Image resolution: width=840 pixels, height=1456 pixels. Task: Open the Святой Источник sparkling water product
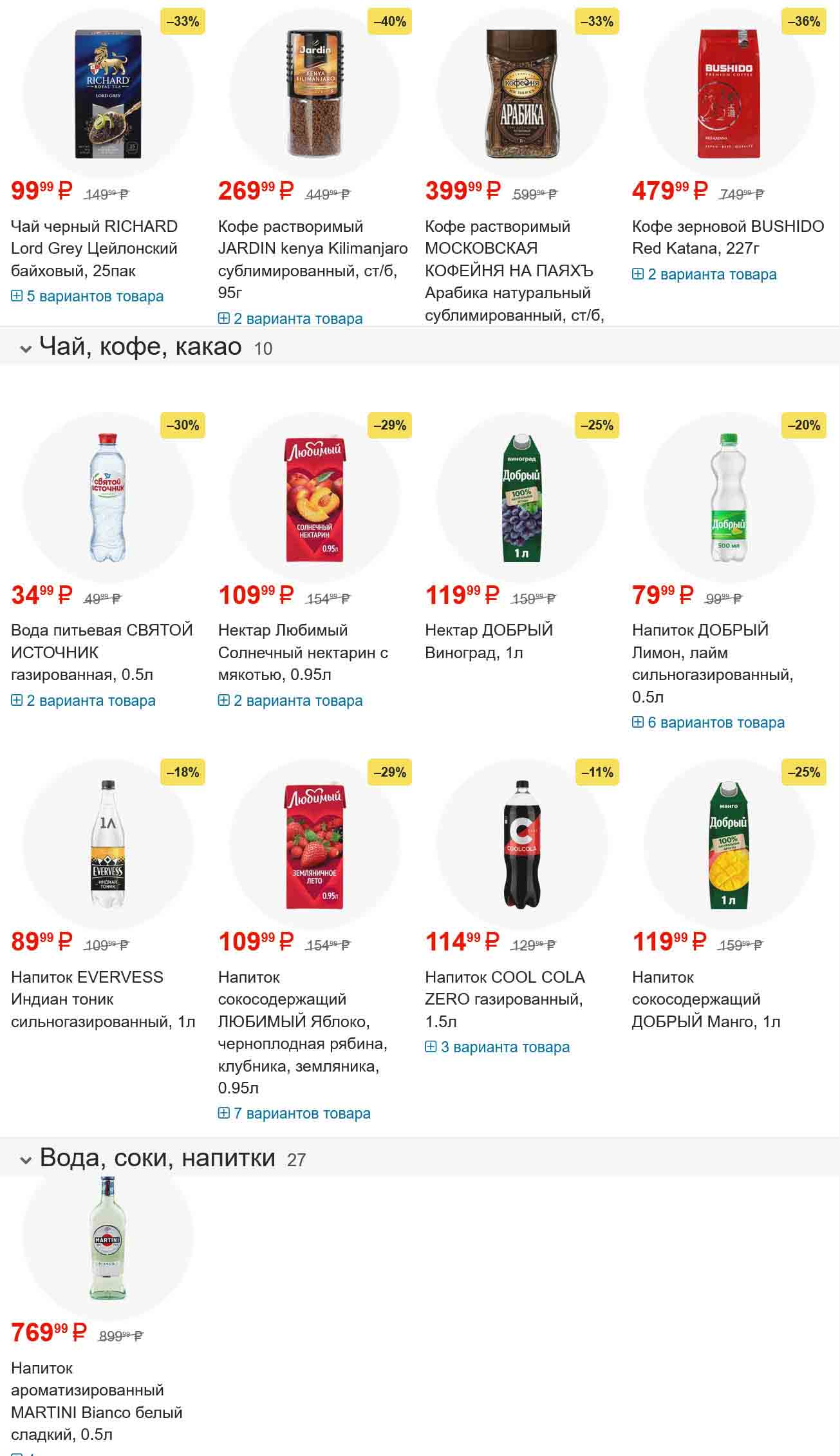[x=102, y=652]
